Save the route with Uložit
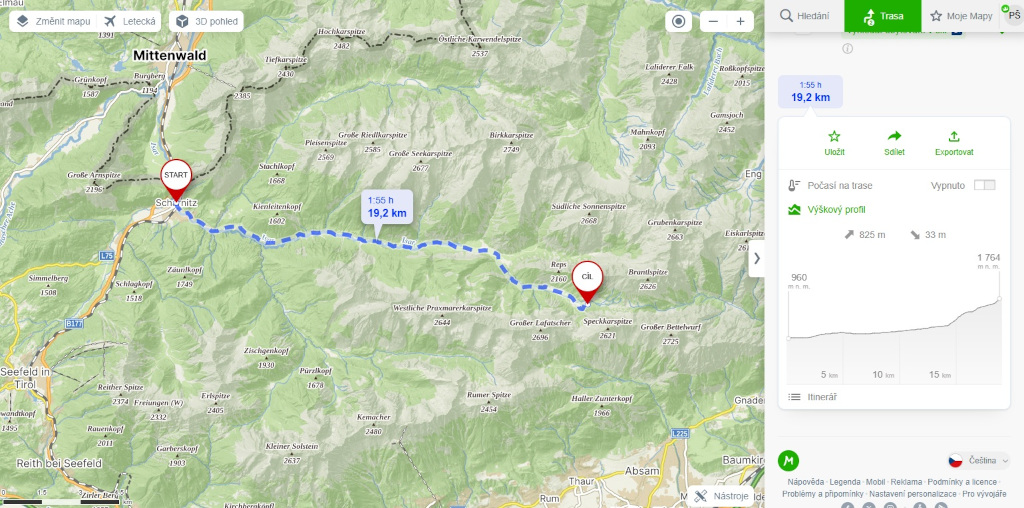 834,143
